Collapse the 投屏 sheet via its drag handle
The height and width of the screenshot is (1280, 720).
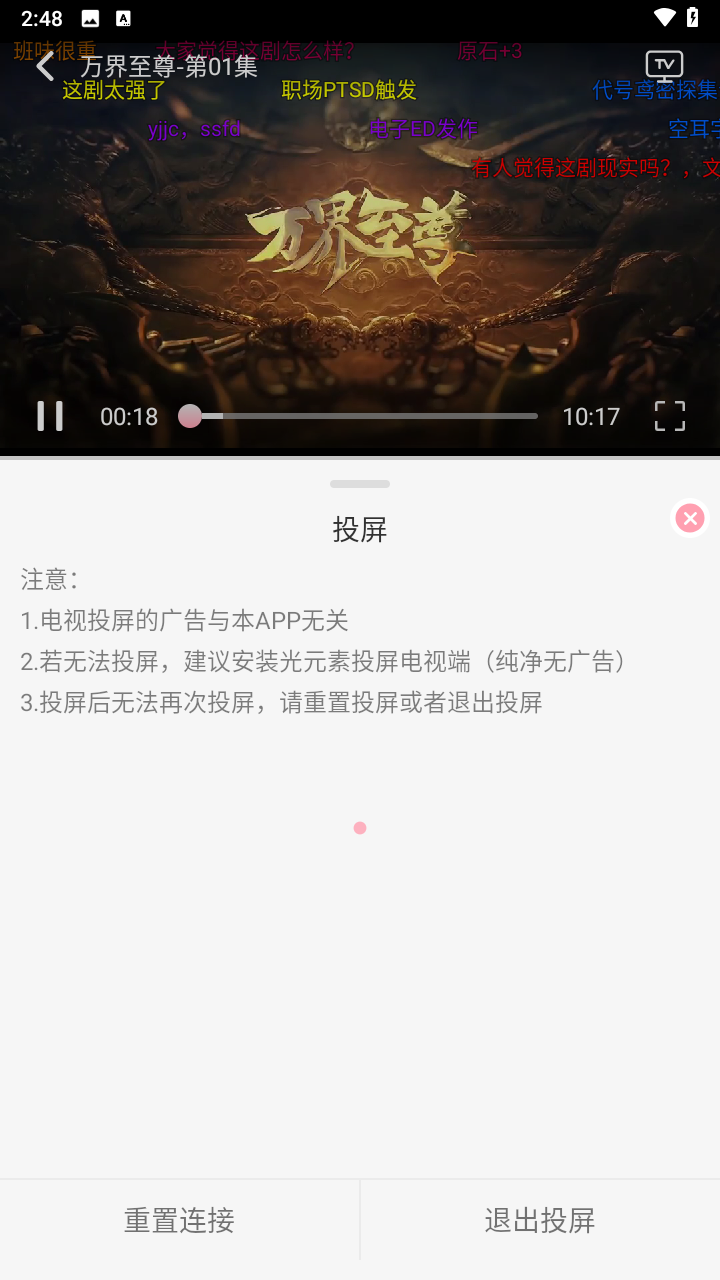pyautogui.click(x=359, y=483)
